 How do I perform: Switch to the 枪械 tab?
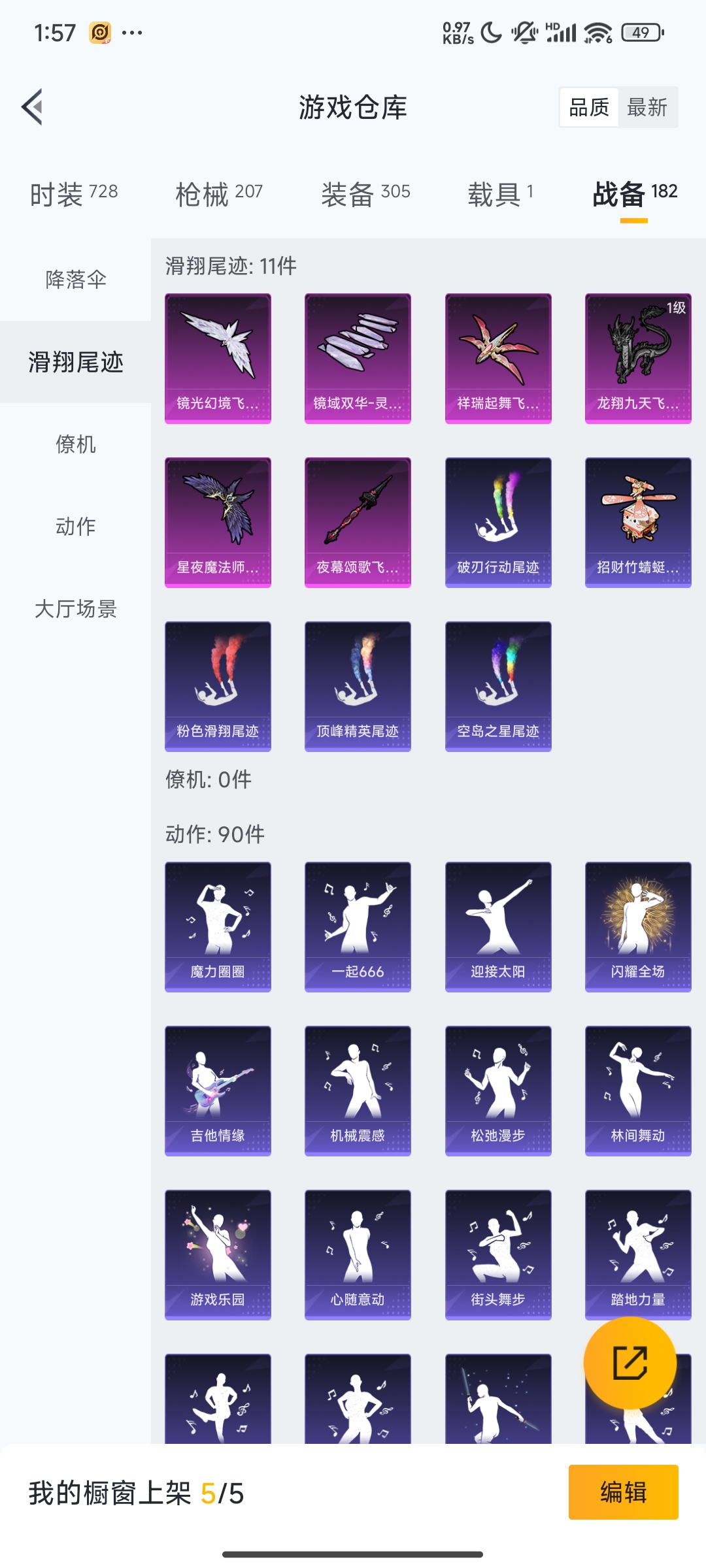219,194
